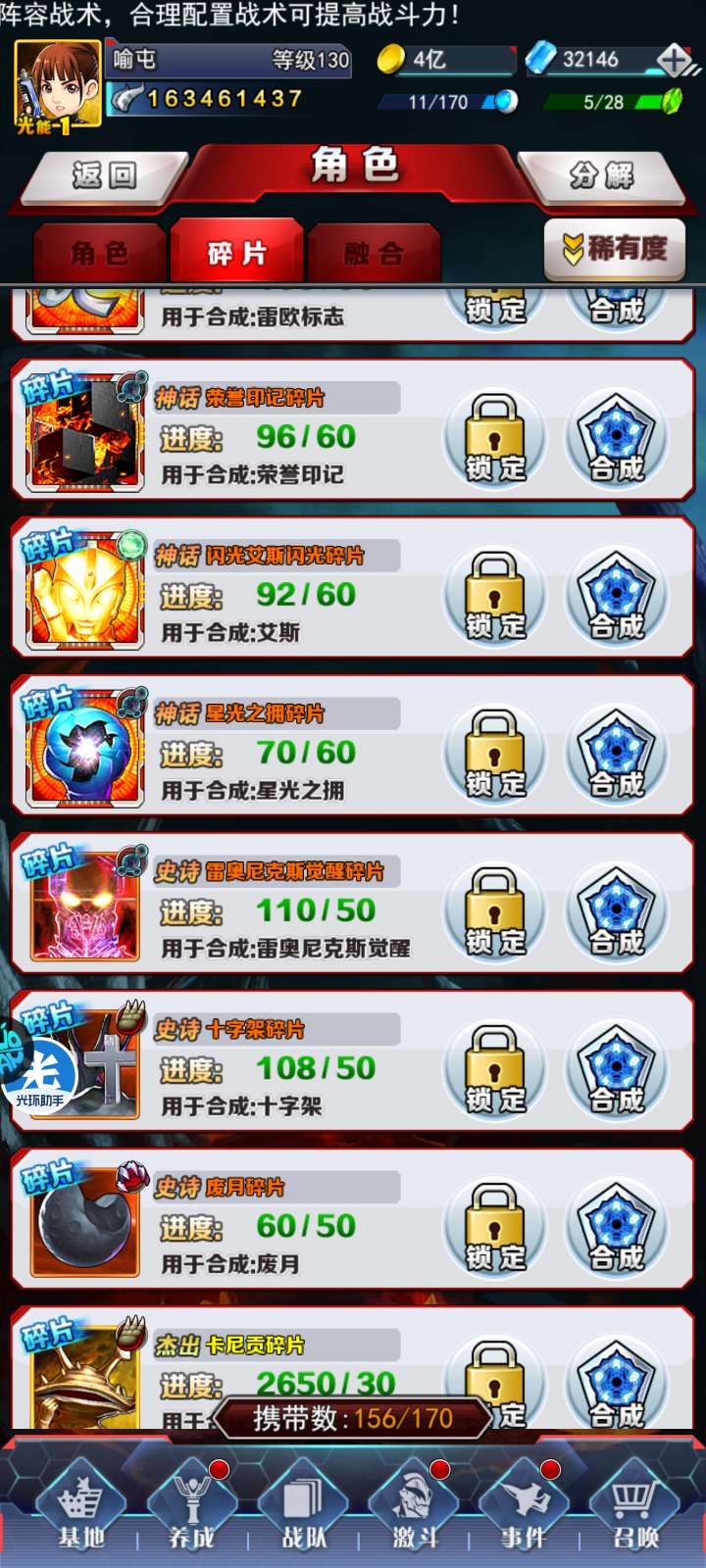Synthesize 艾斯 from its fragments

617,596
